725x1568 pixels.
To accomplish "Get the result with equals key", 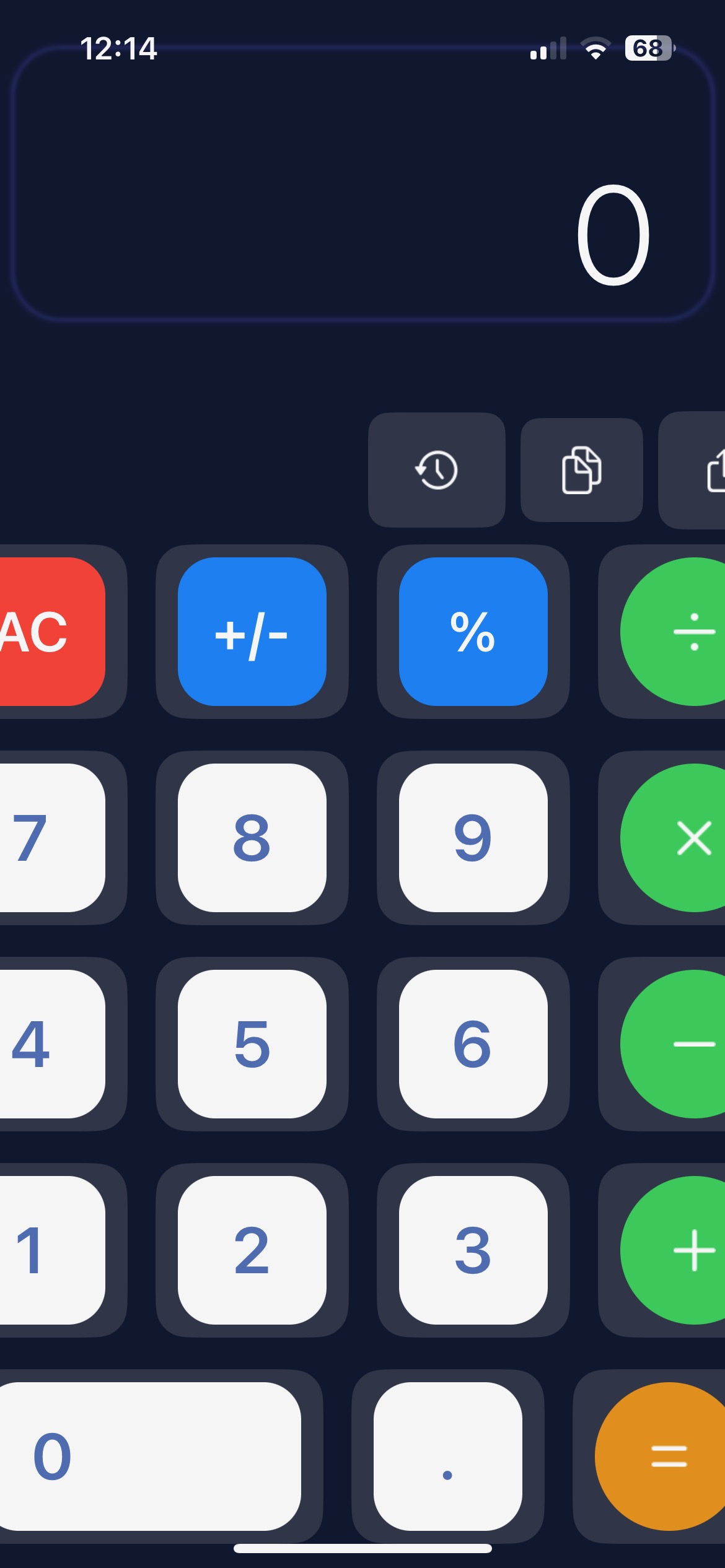I will (x=661, y=1457).
